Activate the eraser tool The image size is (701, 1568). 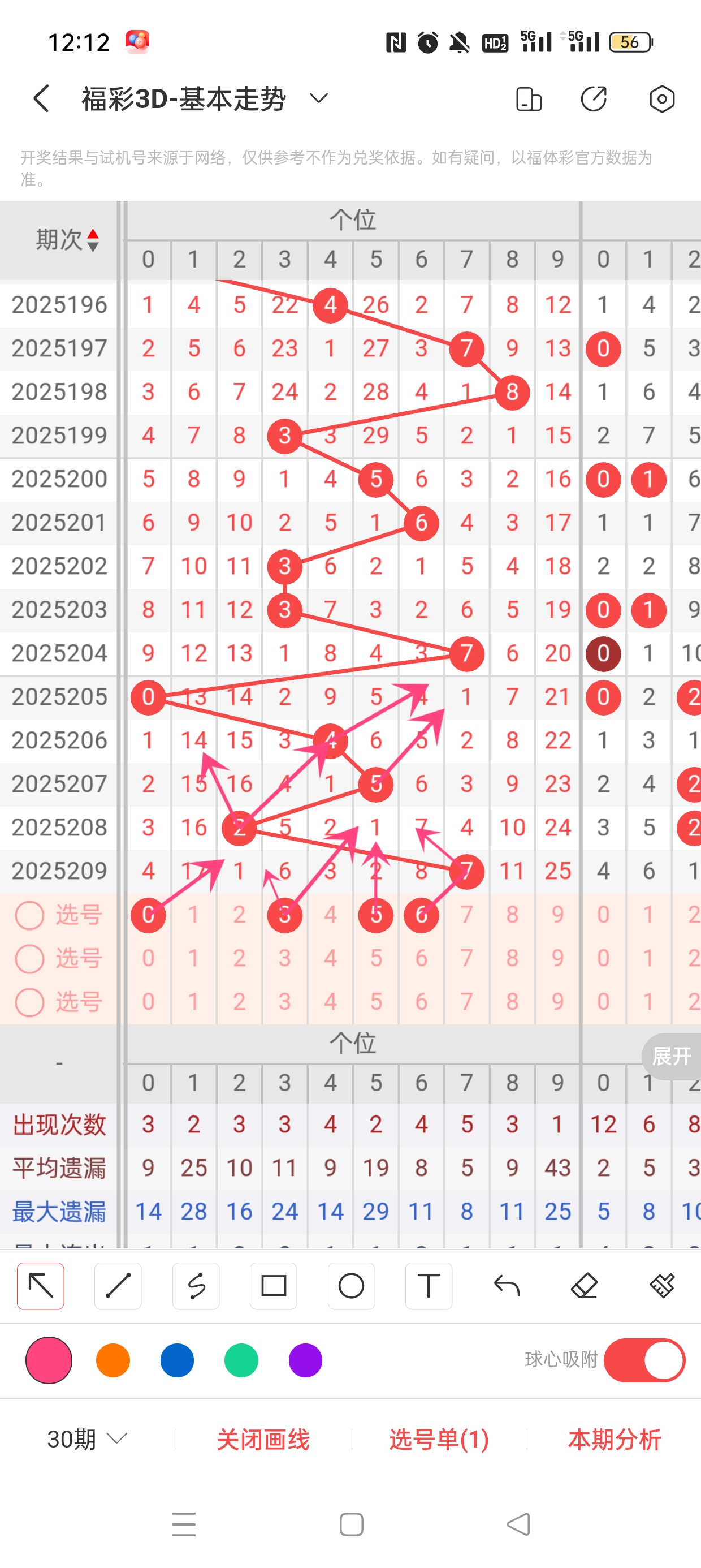(x=584, y=1286)
